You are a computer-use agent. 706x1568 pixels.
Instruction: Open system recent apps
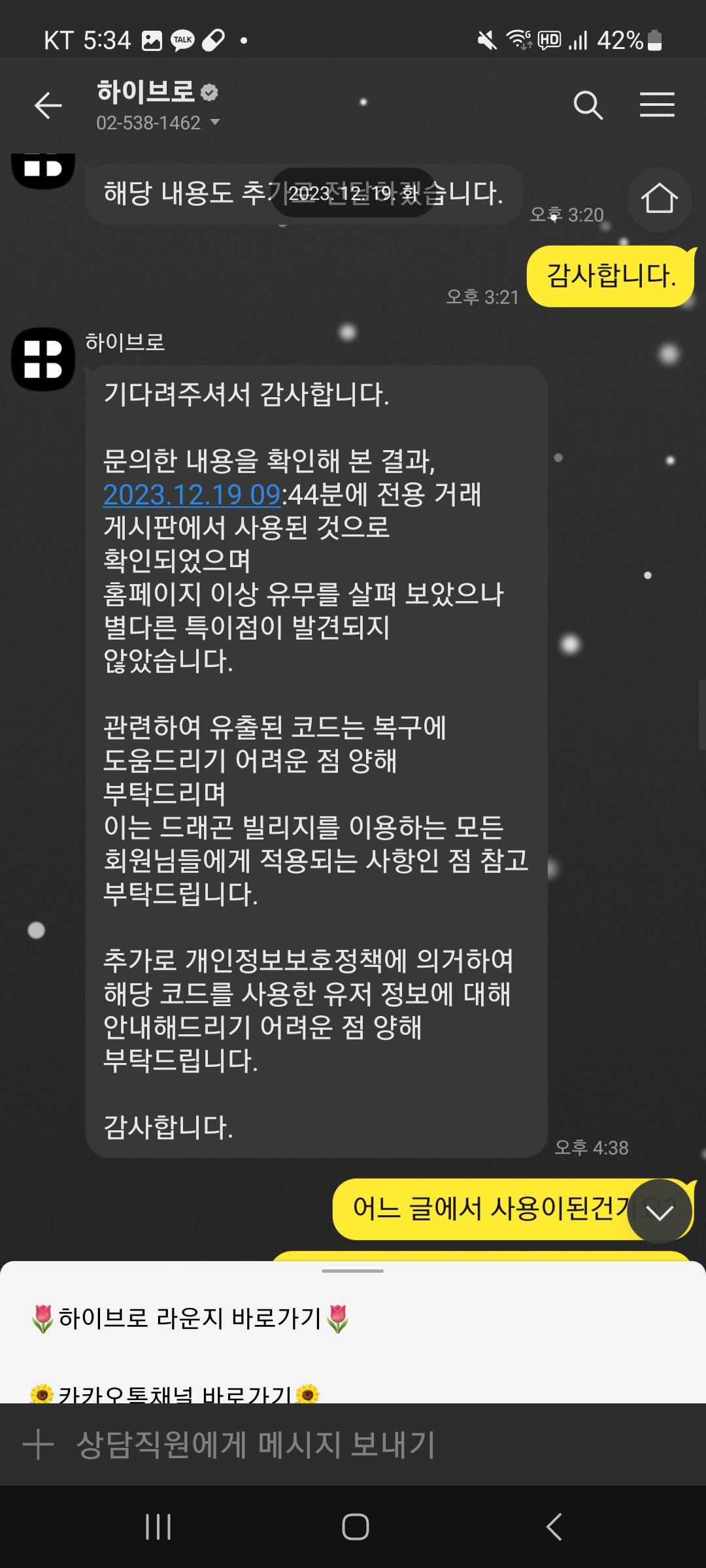pyautogui.click(x=158, y=1527)
